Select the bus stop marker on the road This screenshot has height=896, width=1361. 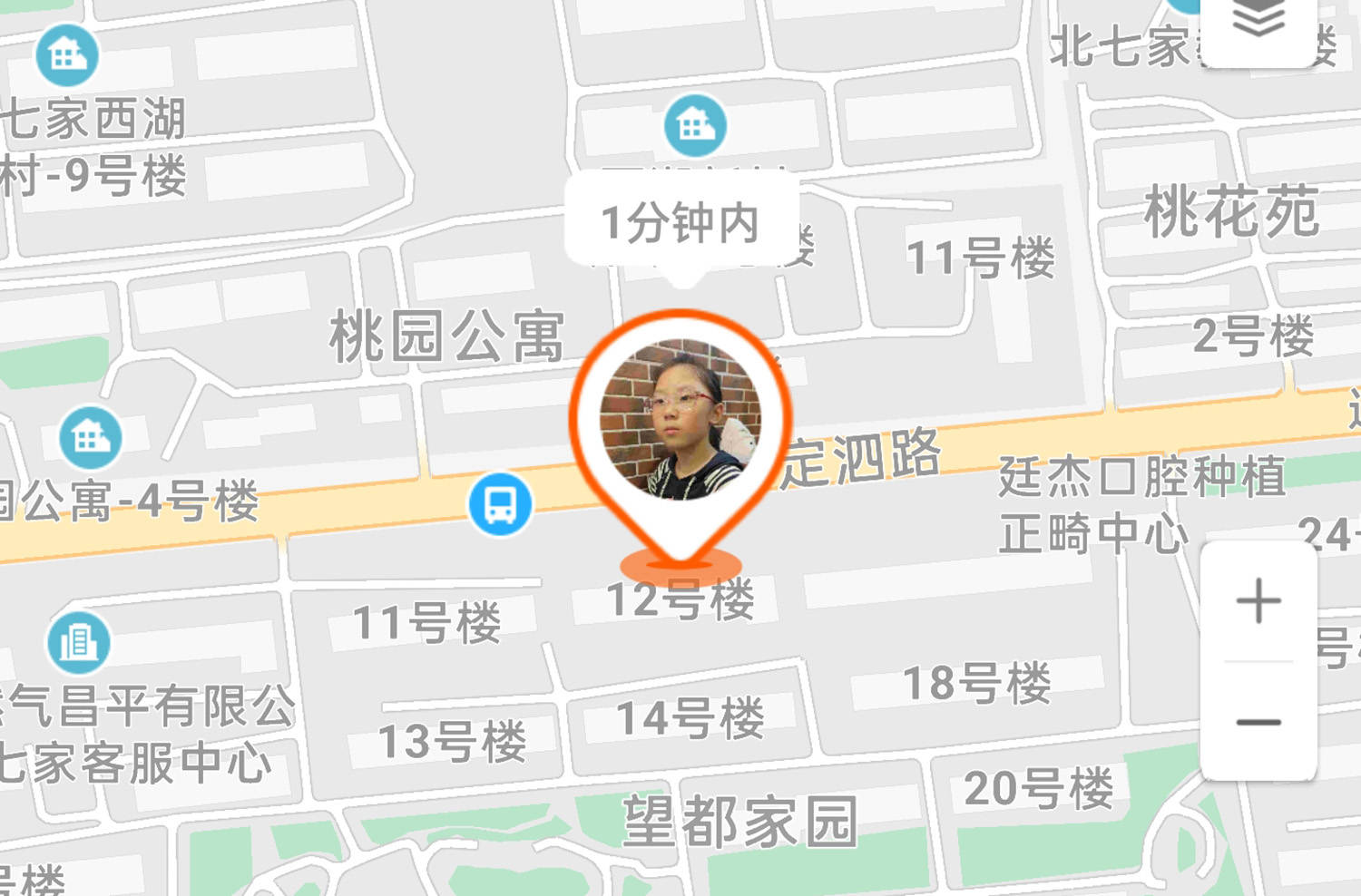point(500,503)
